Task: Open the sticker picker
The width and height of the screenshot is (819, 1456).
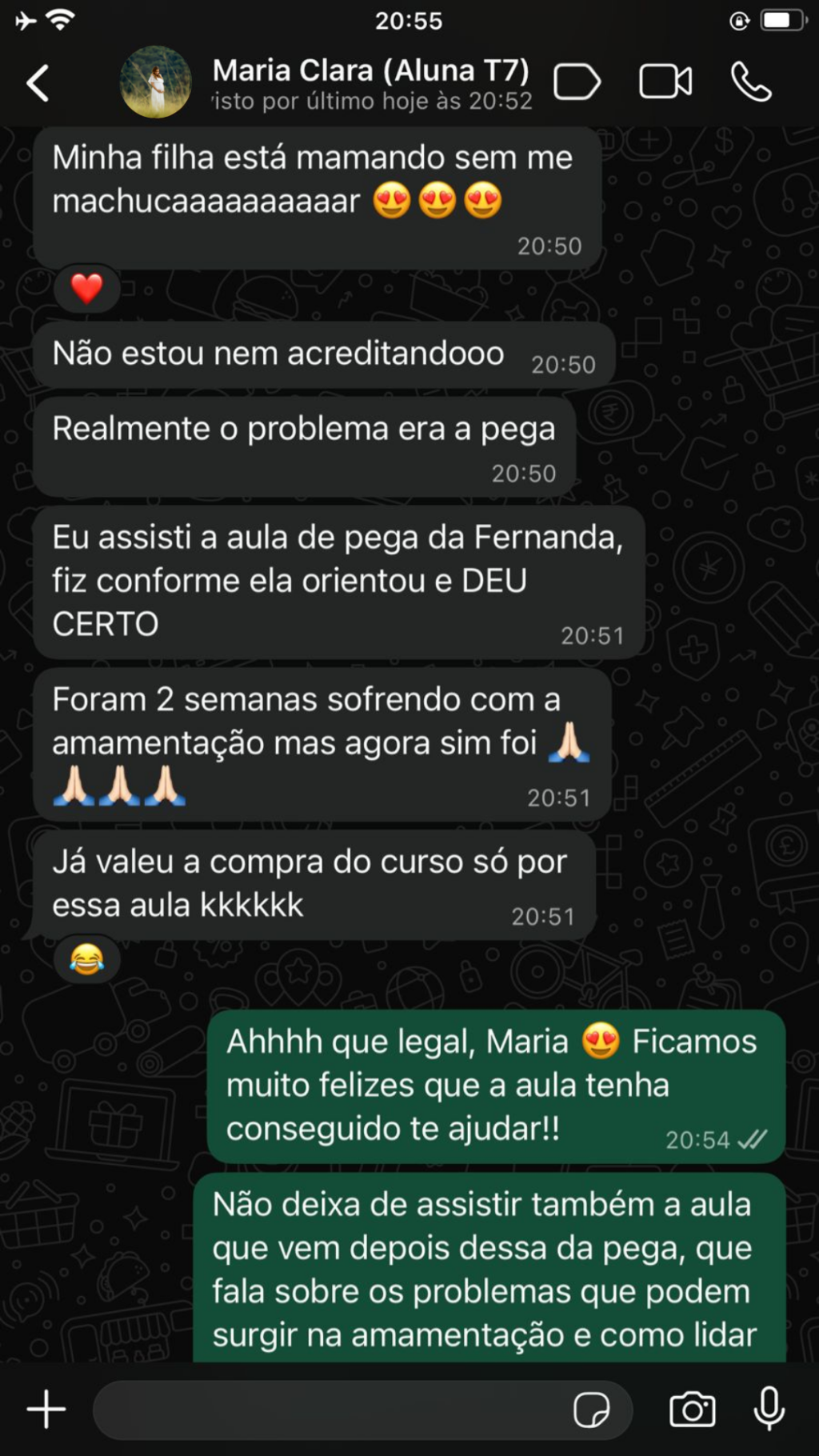Action: [x=591, y=1409]
